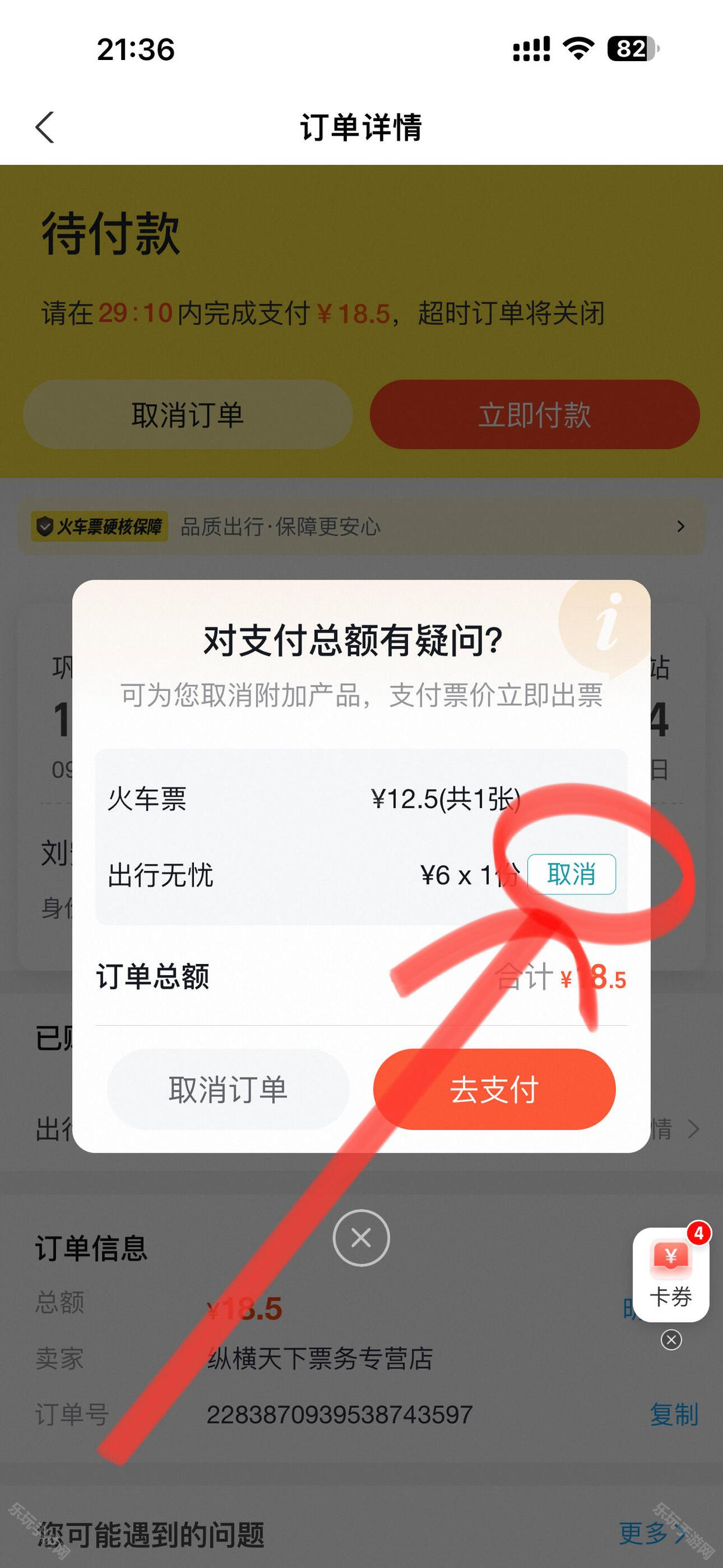The width and height of the screenshot is (723, 1568).
Task: Tap 去支付 in the dialog
Action: [494, 1090]
